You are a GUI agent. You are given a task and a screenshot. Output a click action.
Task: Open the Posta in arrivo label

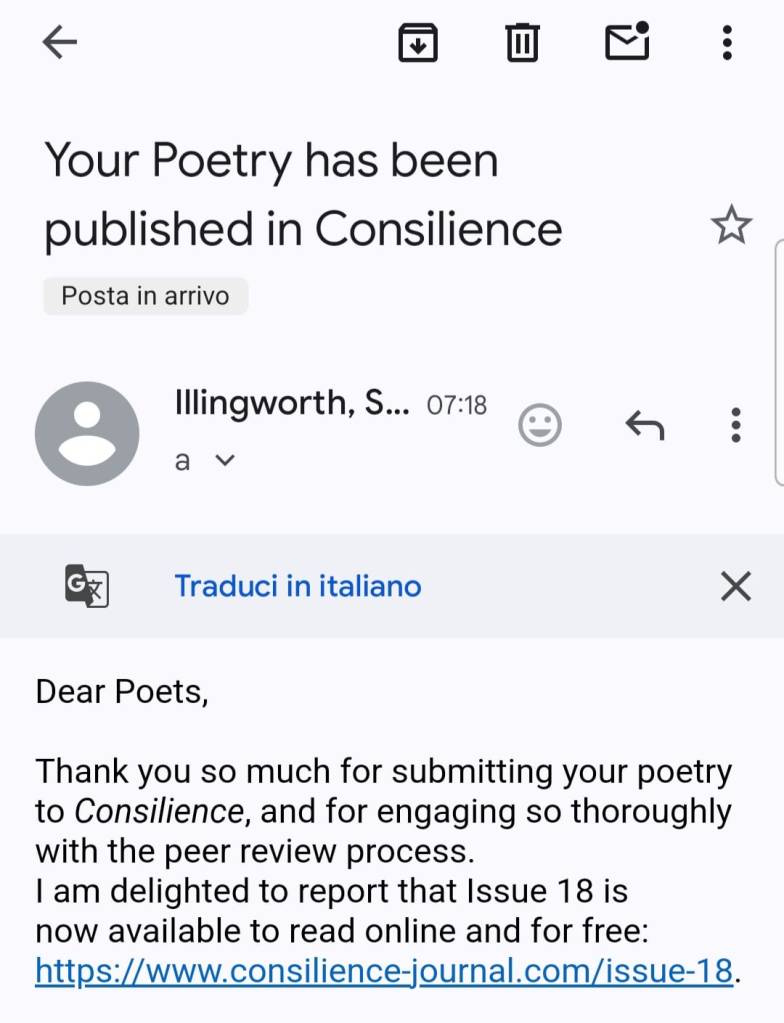[x=145, y=296]
